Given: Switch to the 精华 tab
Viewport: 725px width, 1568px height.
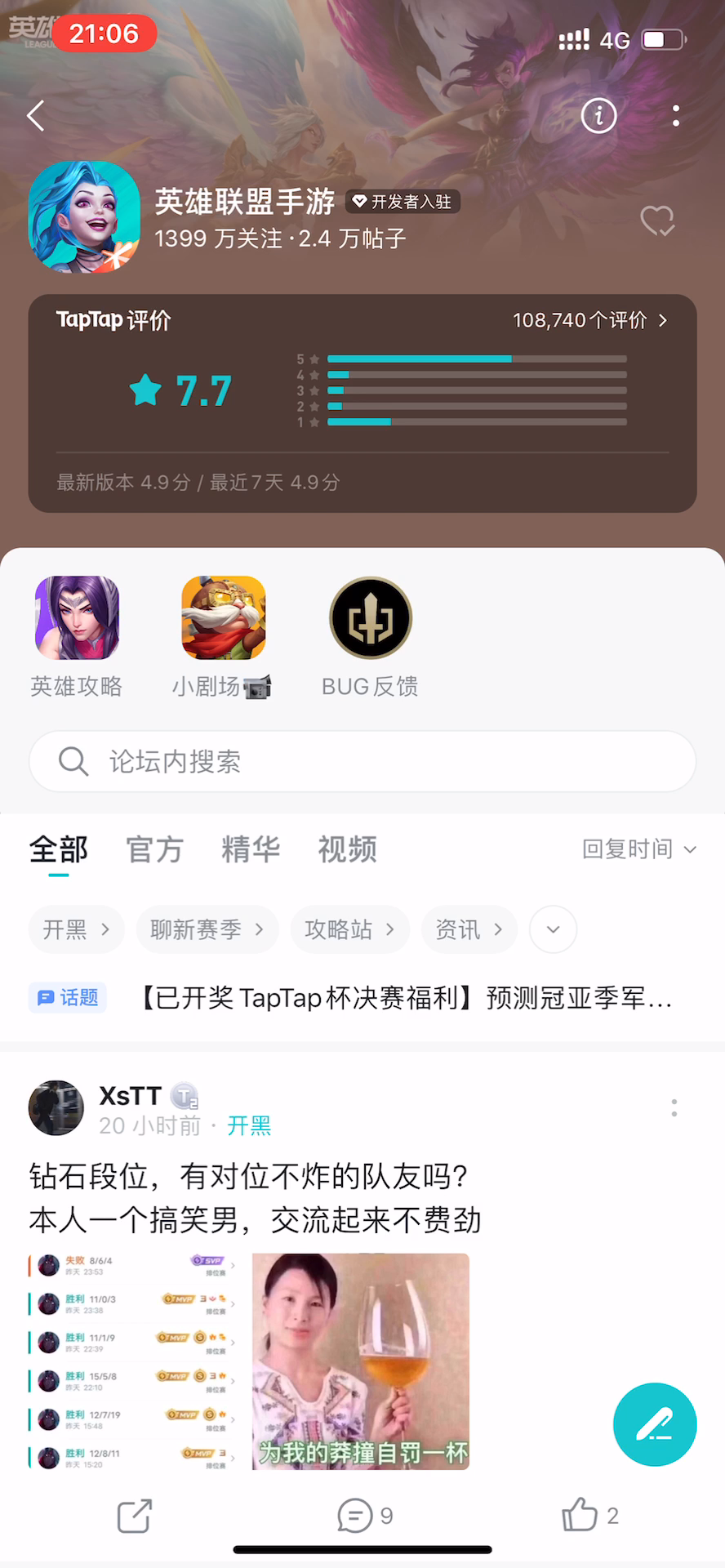Looking at the screenshot, I should tap(251, 849).
